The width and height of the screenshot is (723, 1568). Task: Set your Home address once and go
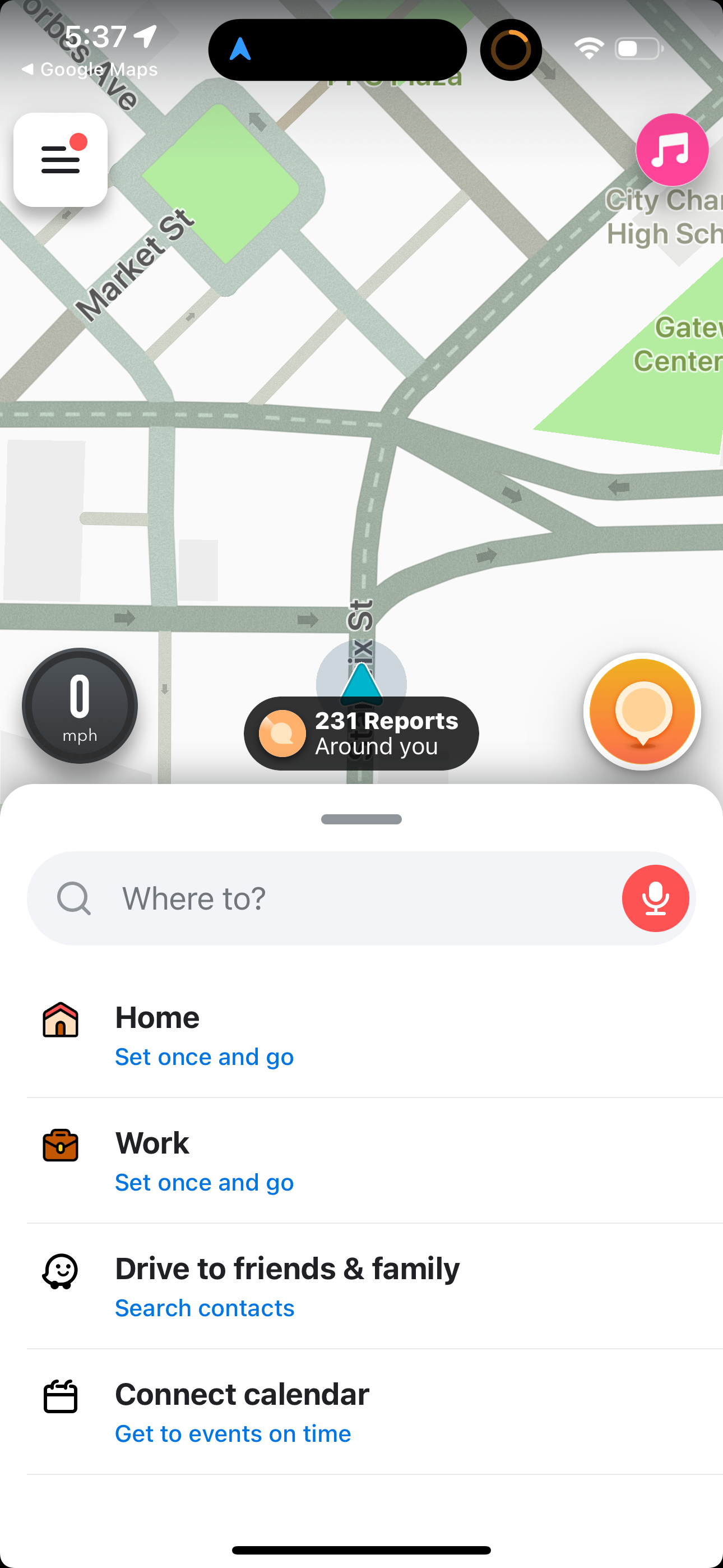point(204,1056)
